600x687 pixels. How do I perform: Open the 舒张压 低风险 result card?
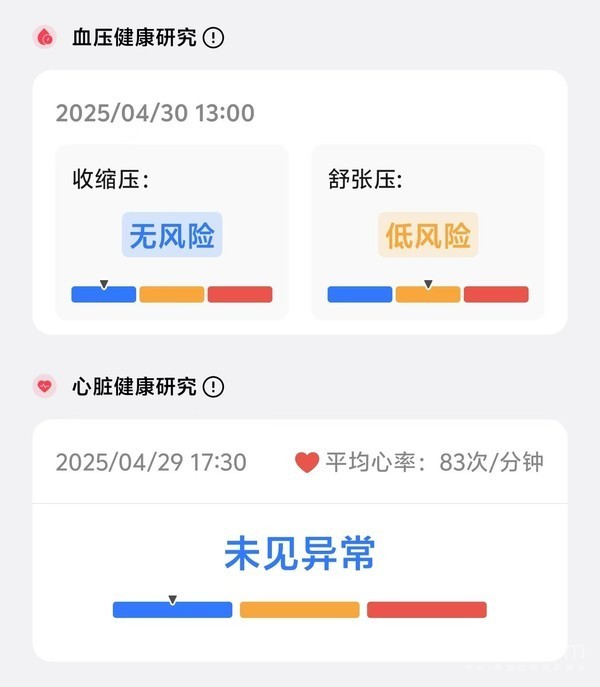(x=428, y=233)
